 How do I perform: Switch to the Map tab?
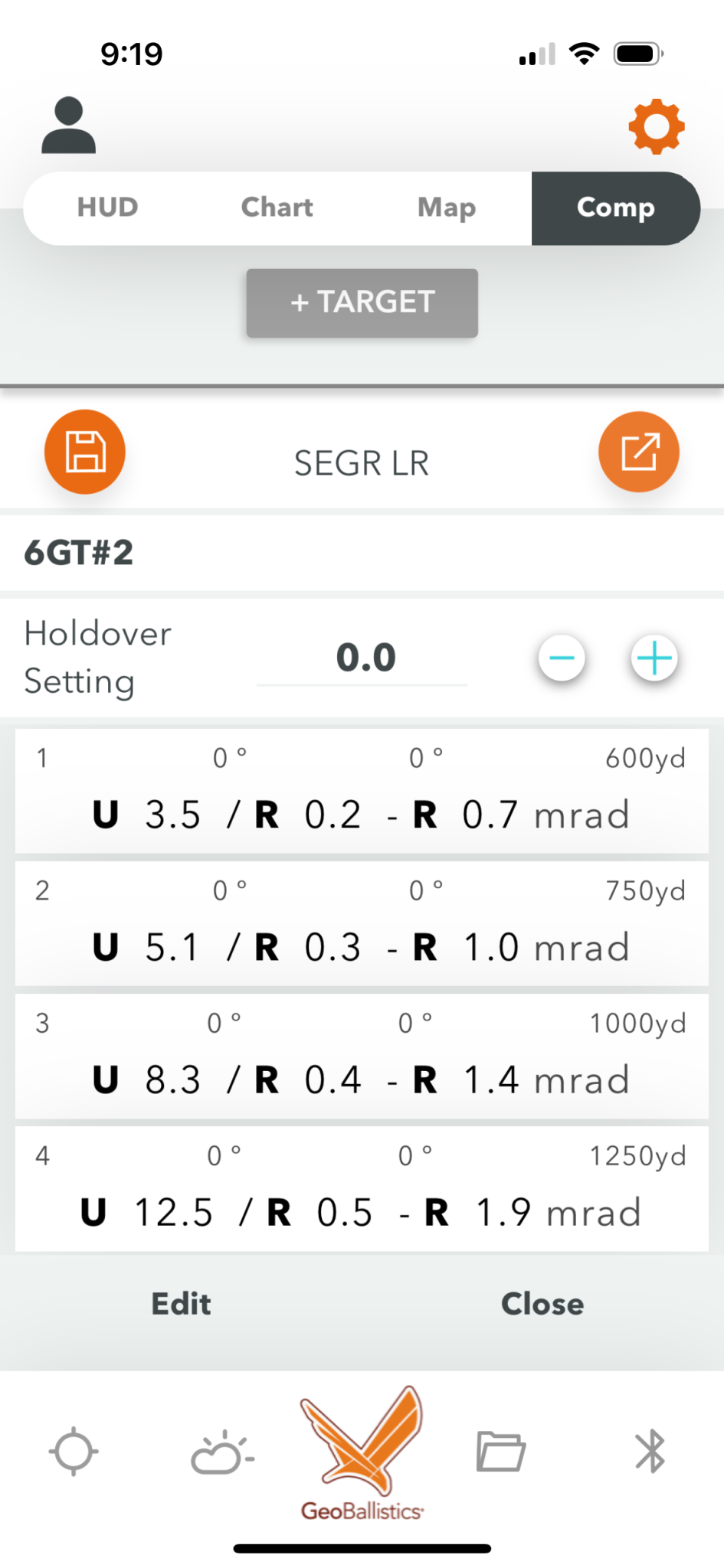(x=447, y=207)
